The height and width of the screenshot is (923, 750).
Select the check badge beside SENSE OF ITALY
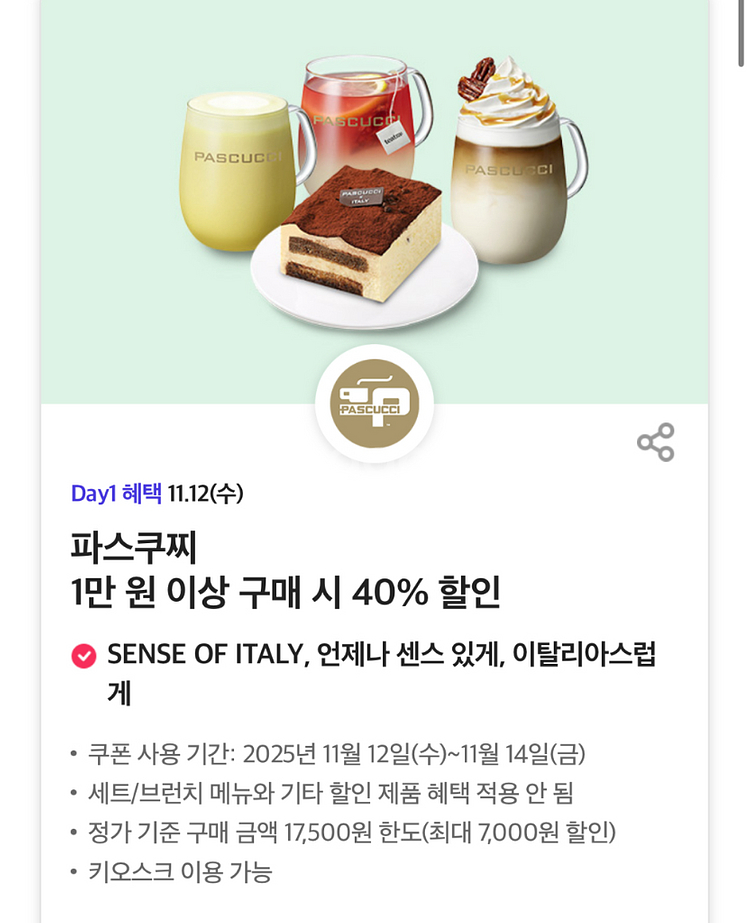(x=82, y=655)
